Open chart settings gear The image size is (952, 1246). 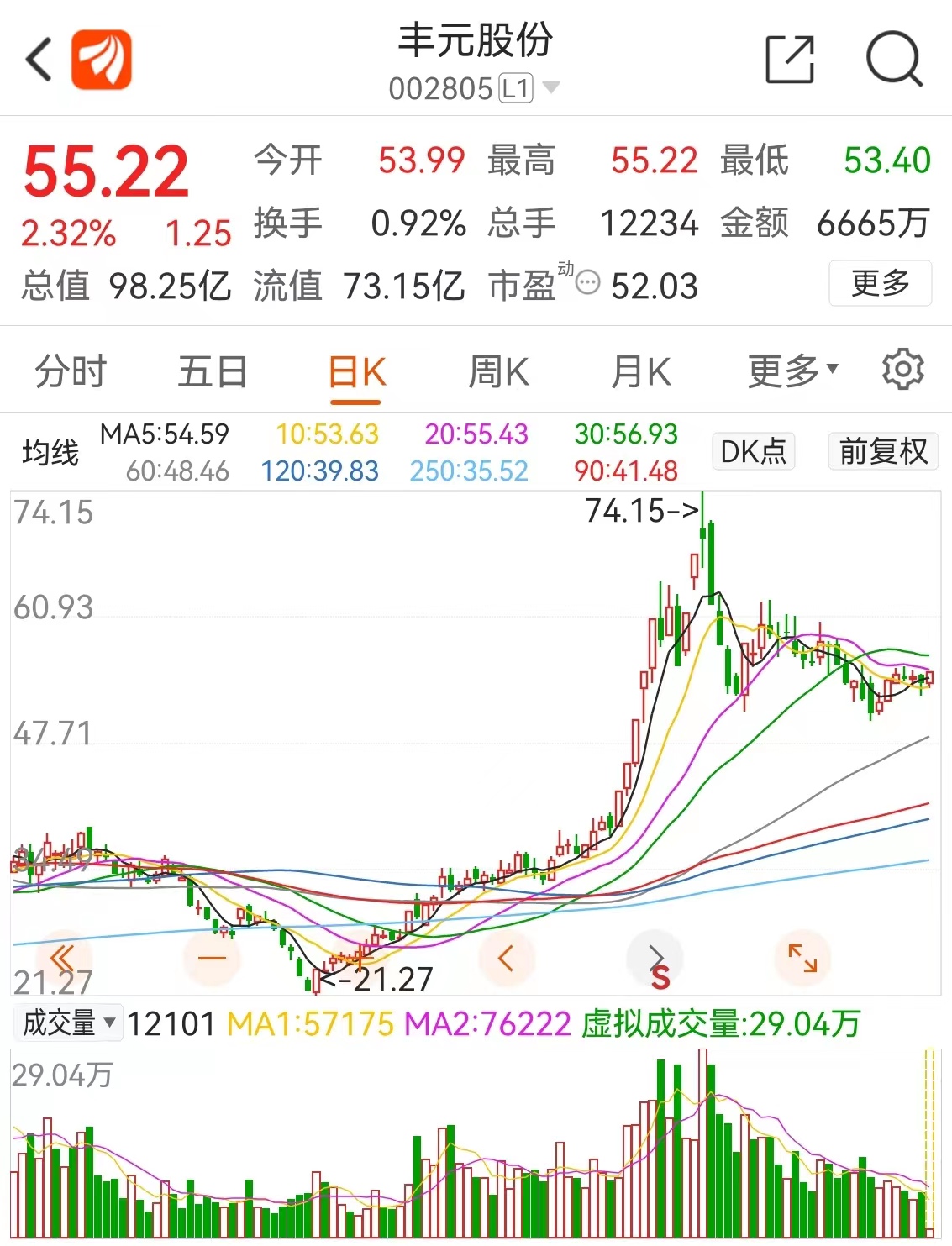point(902,370)
